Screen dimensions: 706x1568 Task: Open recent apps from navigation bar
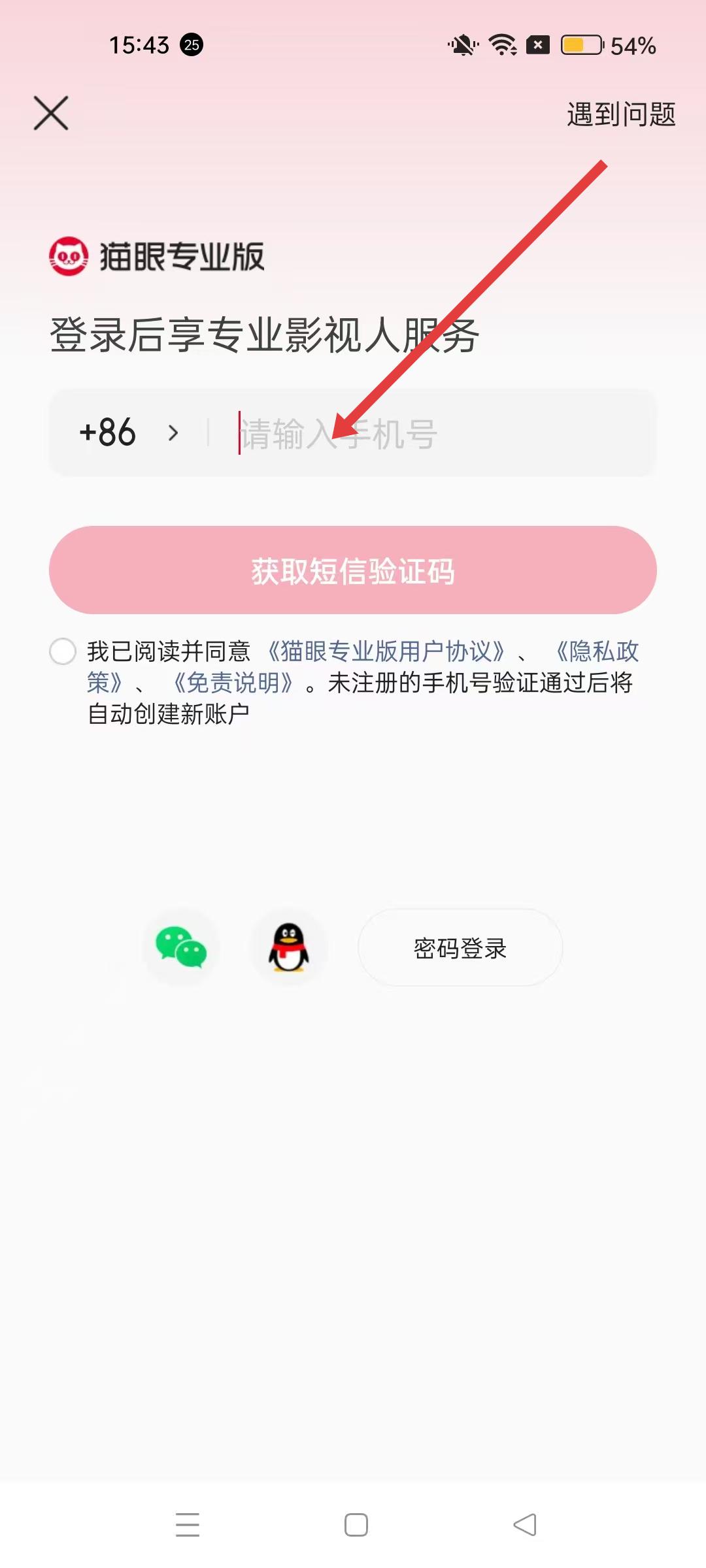pyautogui.click(x=188, y=1525)
